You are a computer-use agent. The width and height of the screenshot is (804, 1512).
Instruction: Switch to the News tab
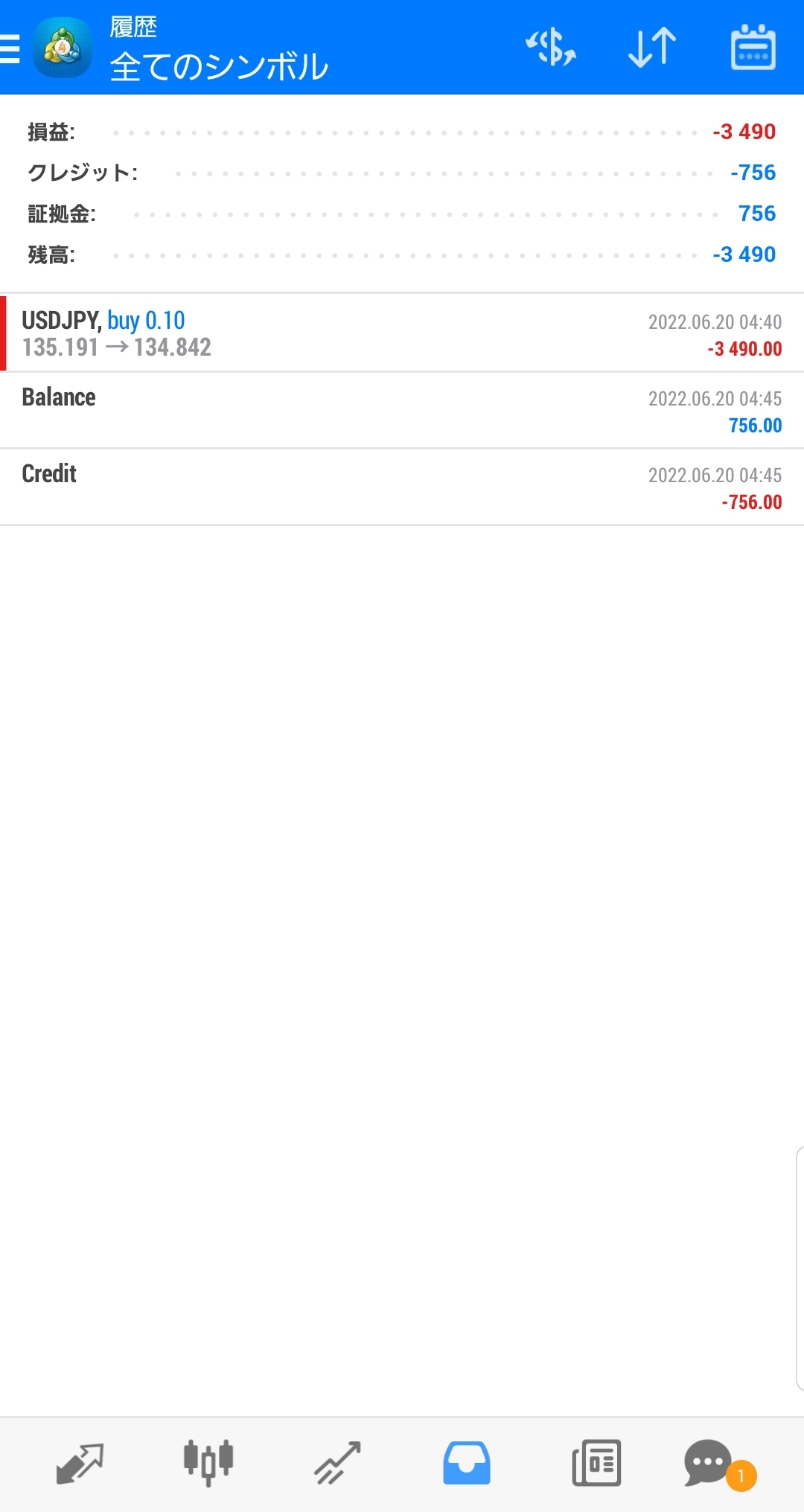[x=596, y=1463]
